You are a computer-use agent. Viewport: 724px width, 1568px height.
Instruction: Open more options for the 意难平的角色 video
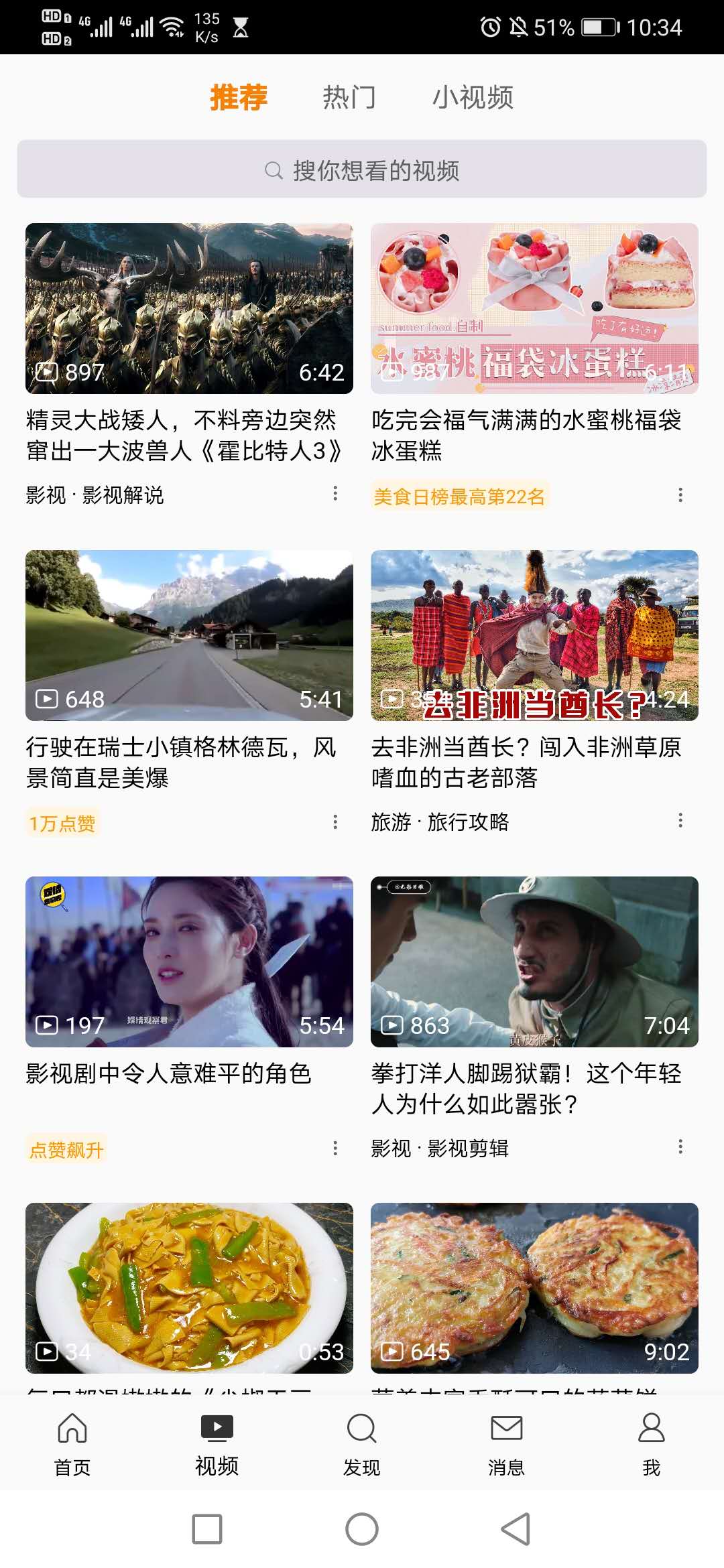pos(335,1149)
